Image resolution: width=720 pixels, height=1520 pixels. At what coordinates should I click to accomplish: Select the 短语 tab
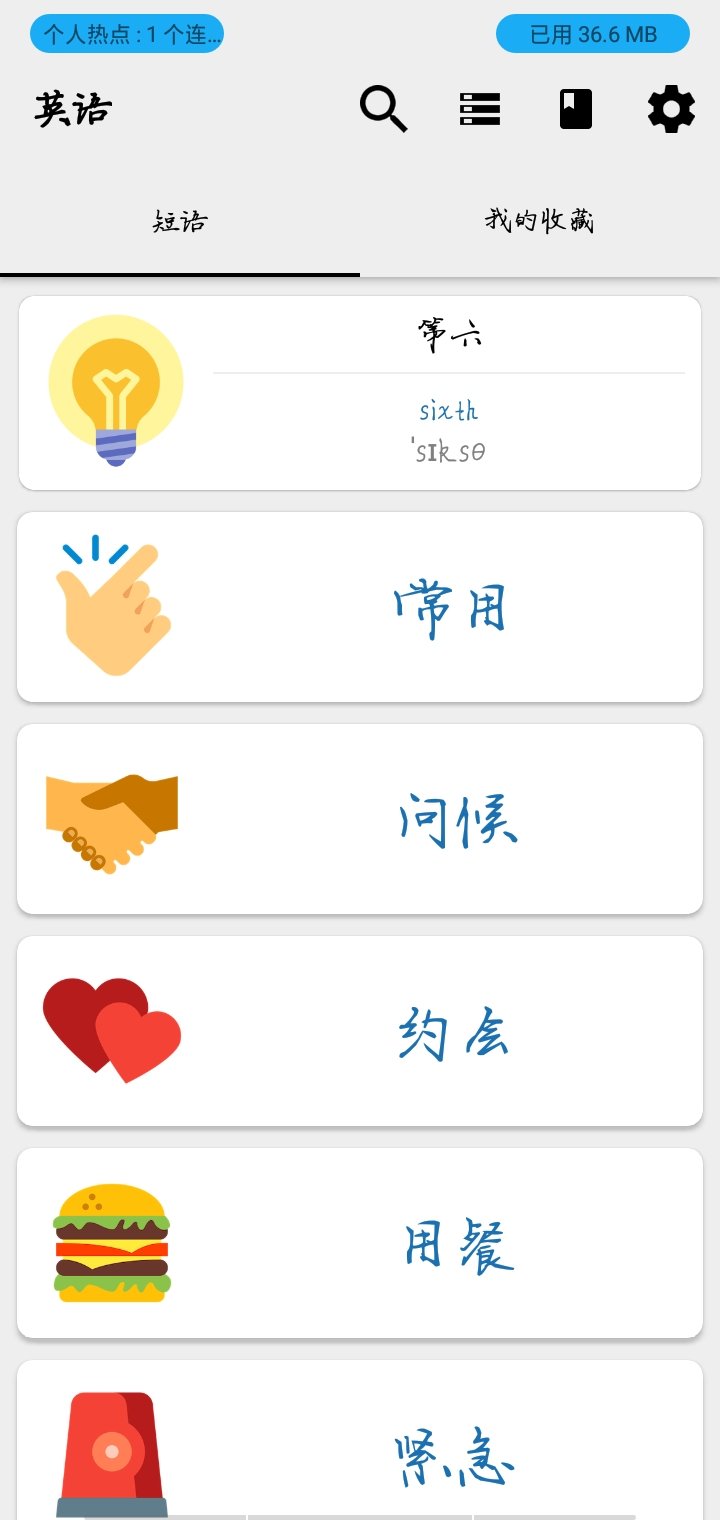coord(180,222)
